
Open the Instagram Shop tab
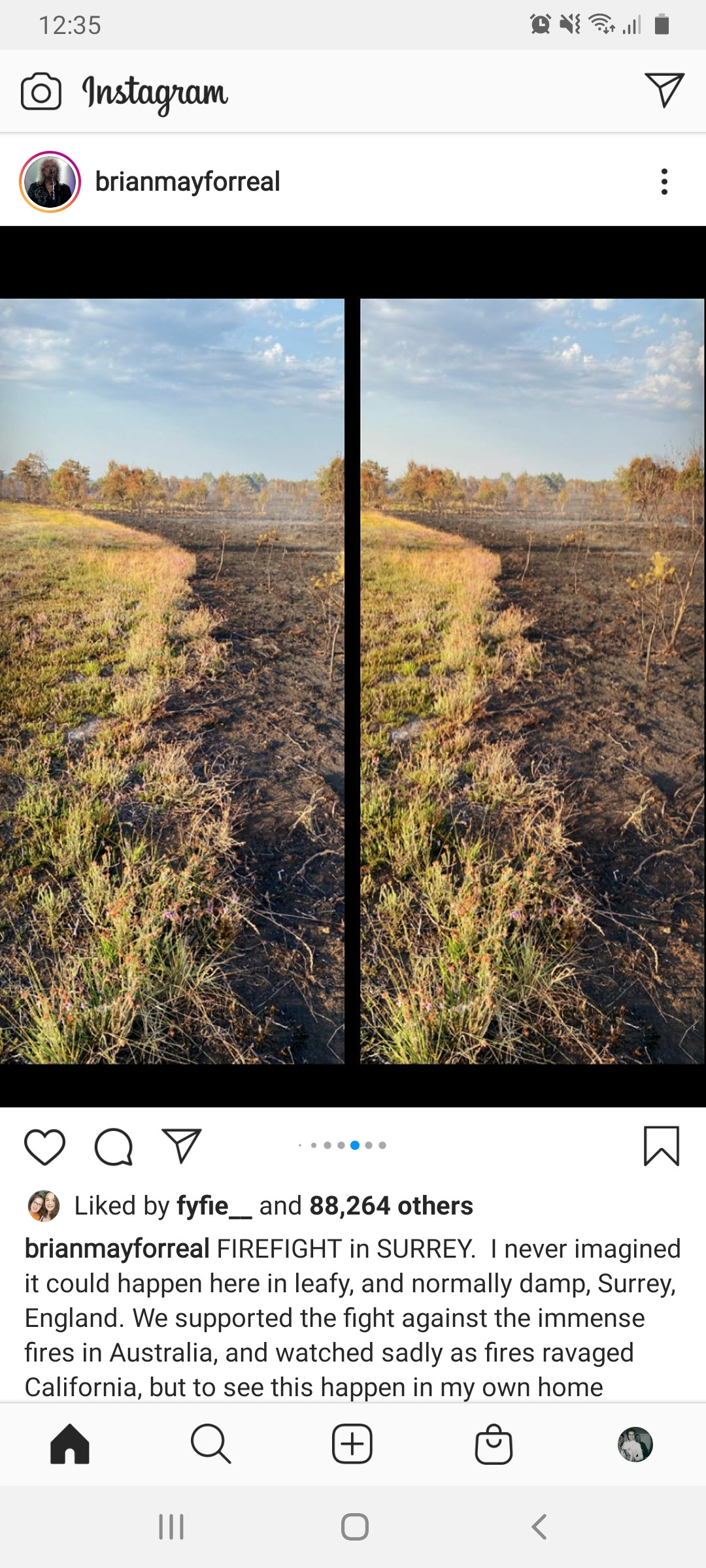pos(494,1445)
